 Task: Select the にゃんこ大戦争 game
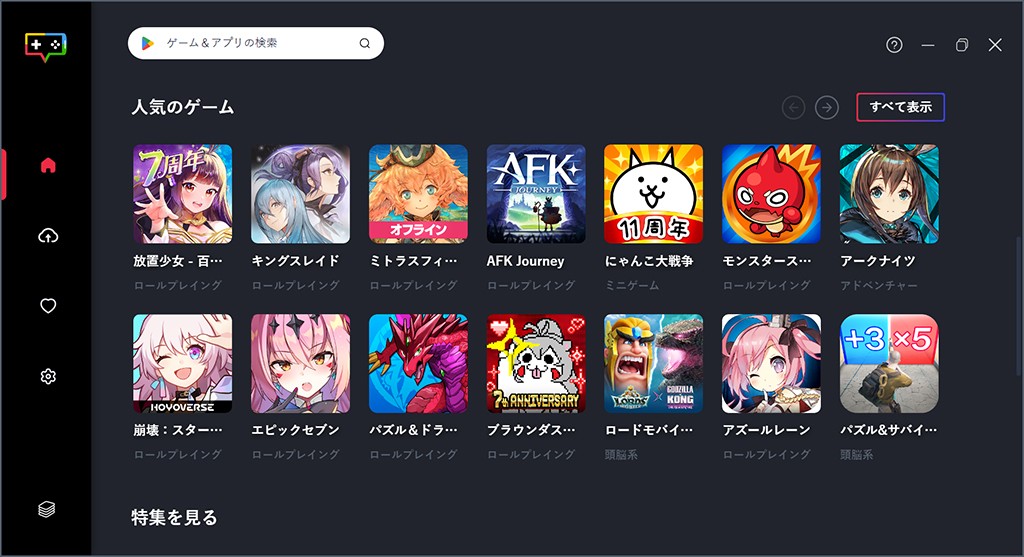point(653,194)
